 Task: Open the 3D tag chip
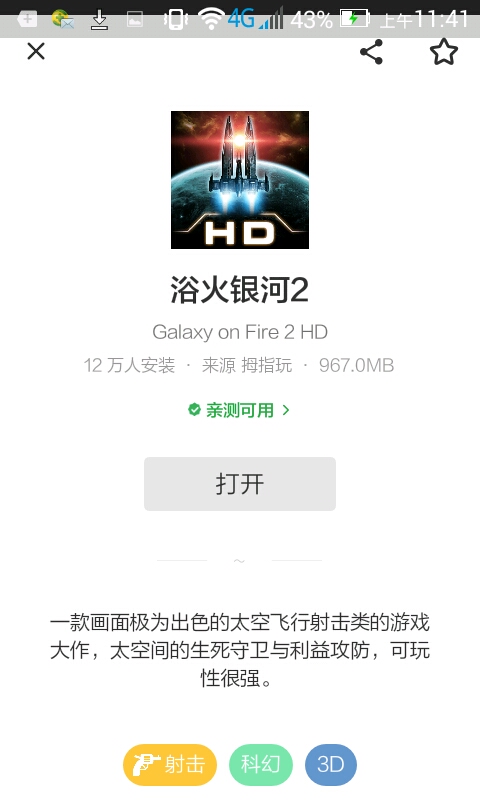331,764
